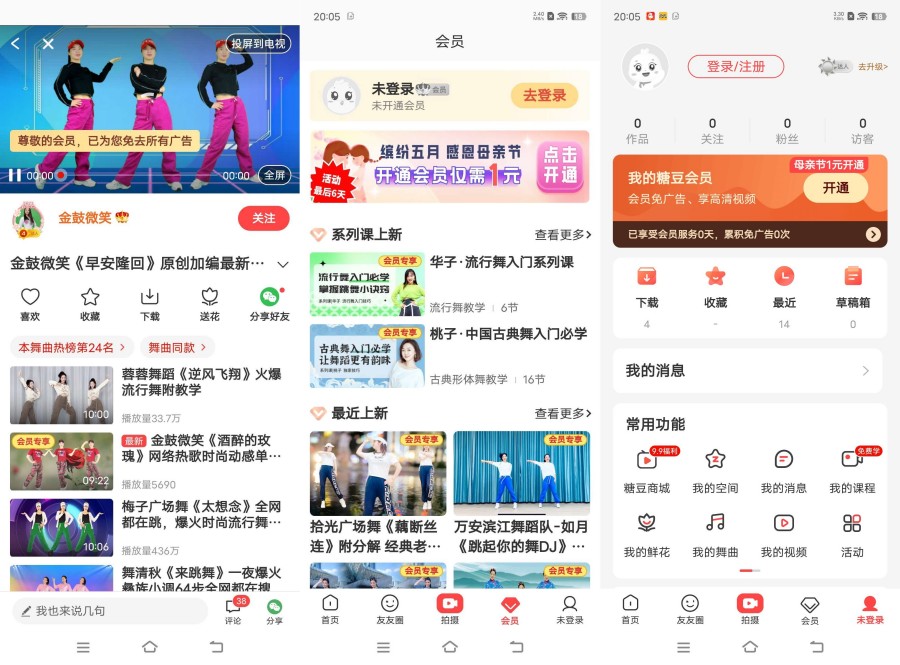Open the 我的消息 row

pyautogui.click(x=747, y=371)
